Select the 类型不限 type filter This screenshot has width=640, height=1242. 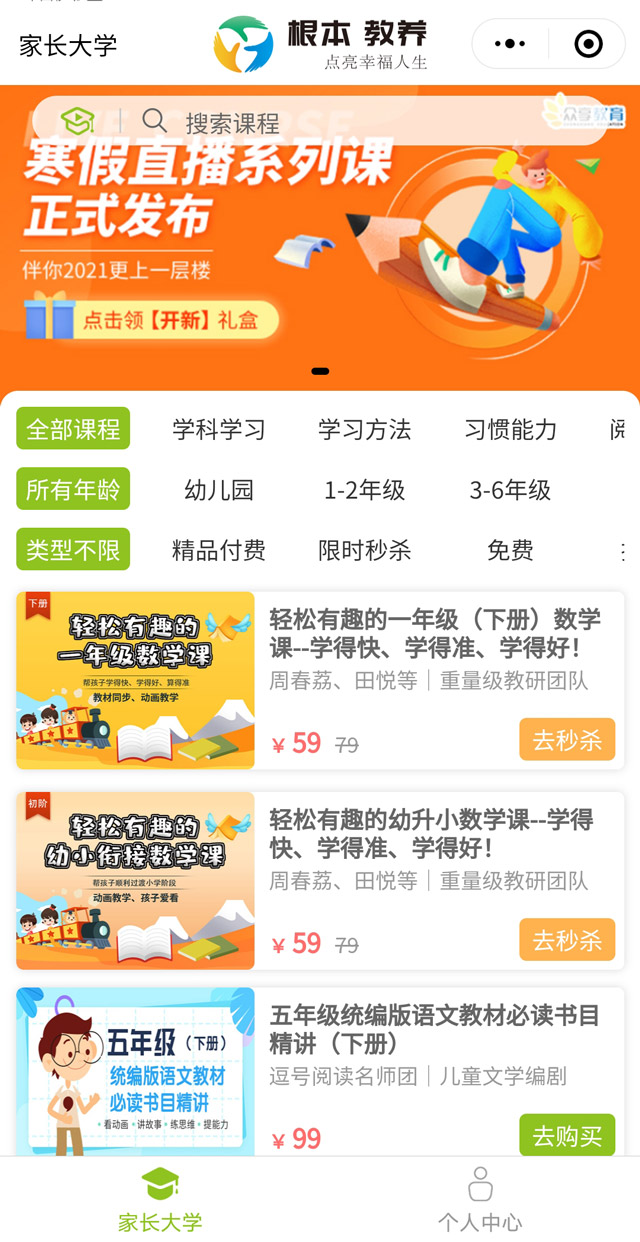pyautogui.click(x=73, y=550)
